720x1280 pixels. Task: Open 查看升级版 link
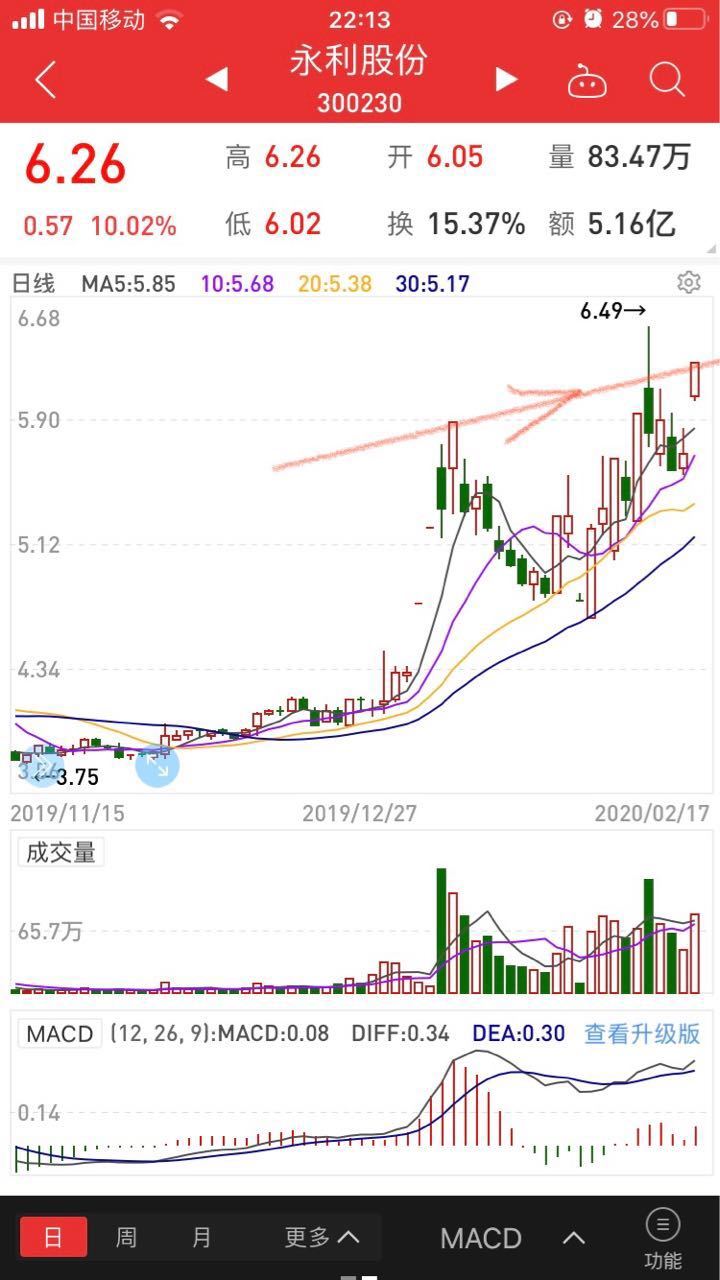pos(642,1033)
